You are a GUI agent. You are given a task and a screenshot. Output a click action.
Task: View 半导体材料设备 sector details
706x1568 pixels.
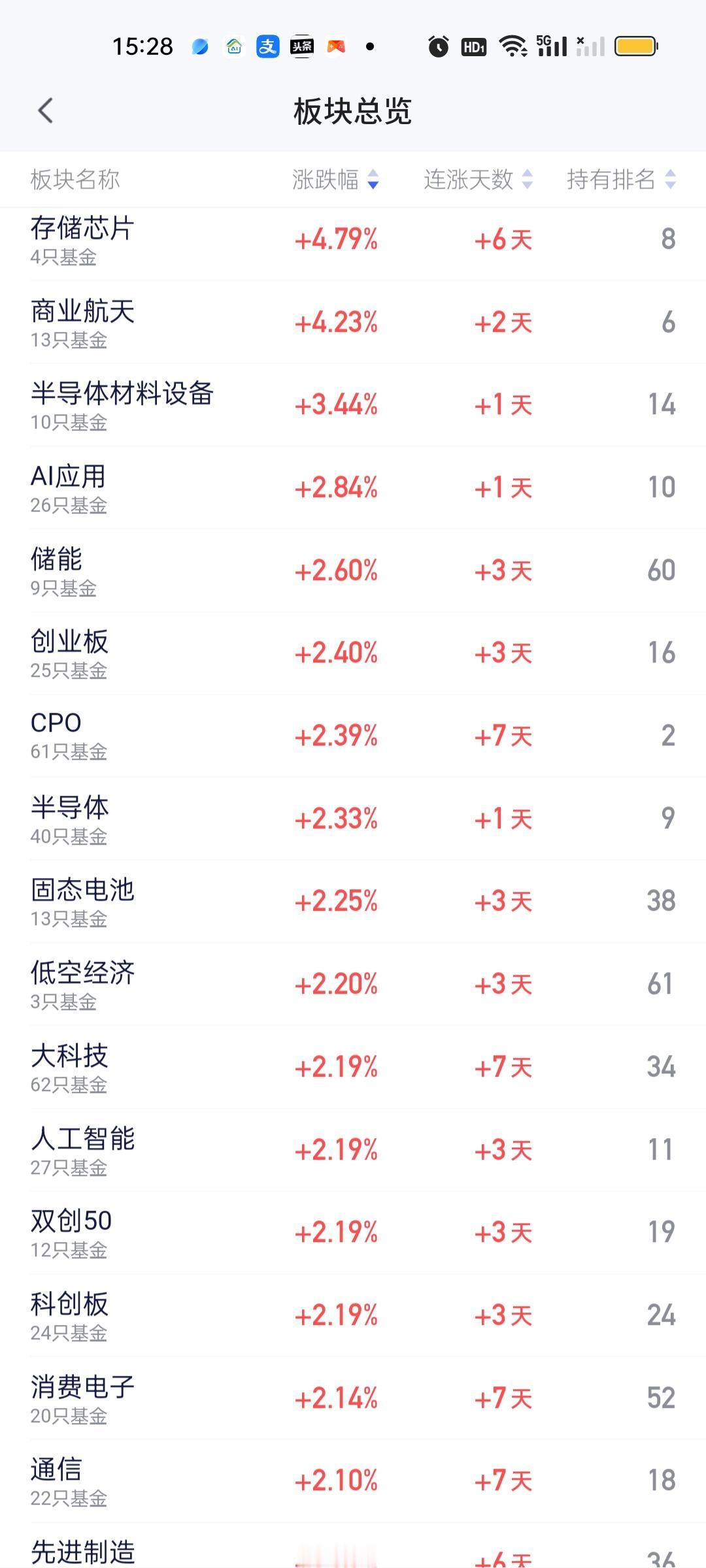tap(122, 404)
